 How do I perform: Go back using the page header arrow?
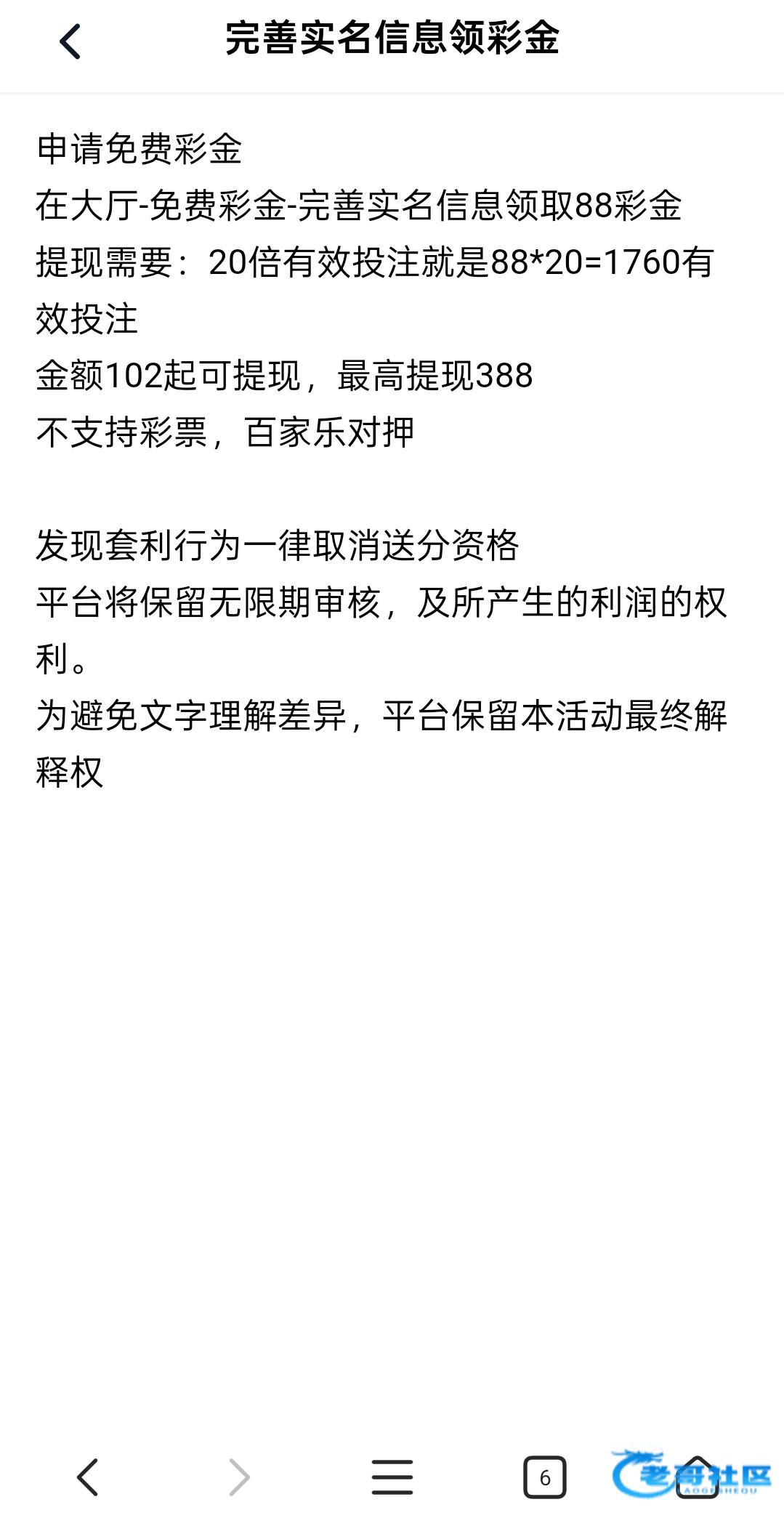pos(70,41)
